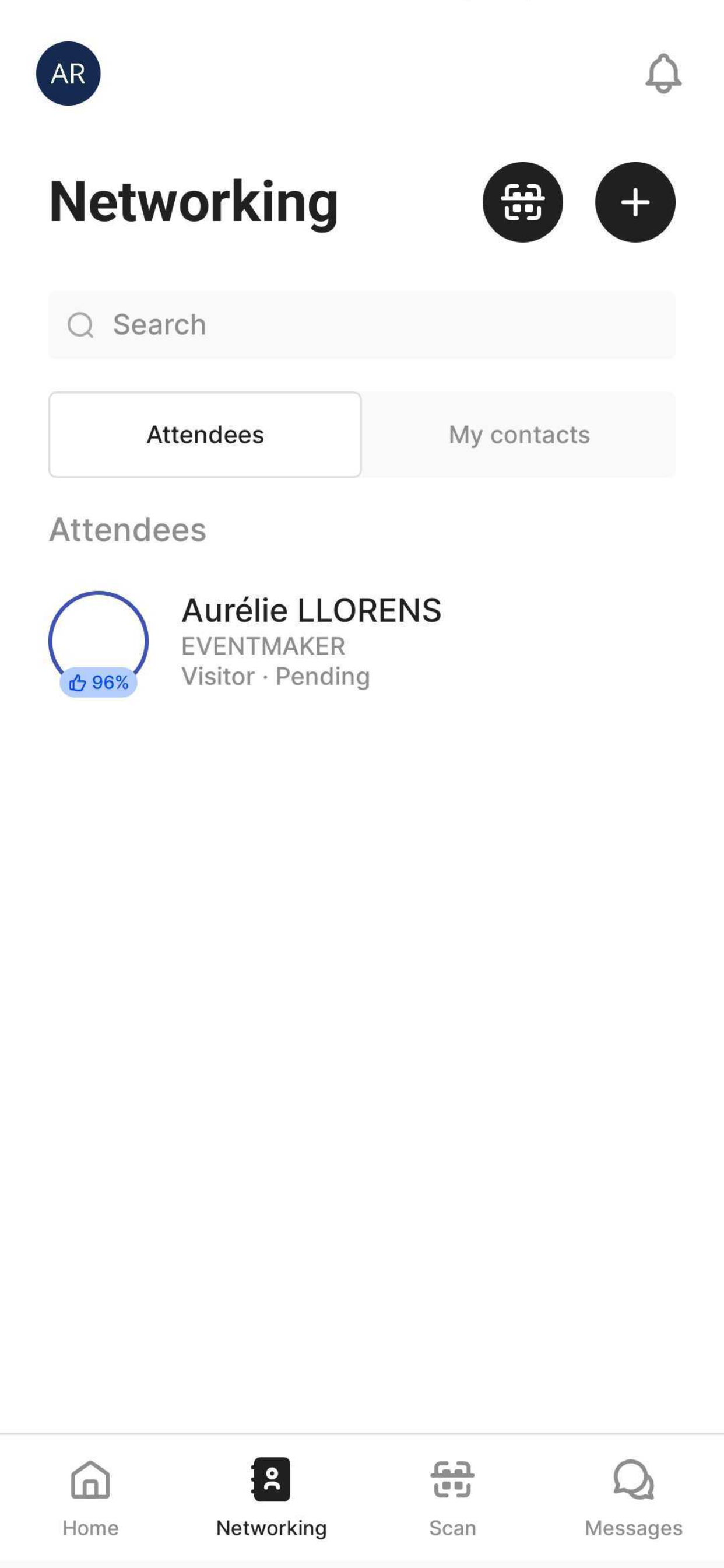Image resolution: width=724 pixels, height=1568 pixels.
Task: Switch to My contacts
Action: point(519,435)
